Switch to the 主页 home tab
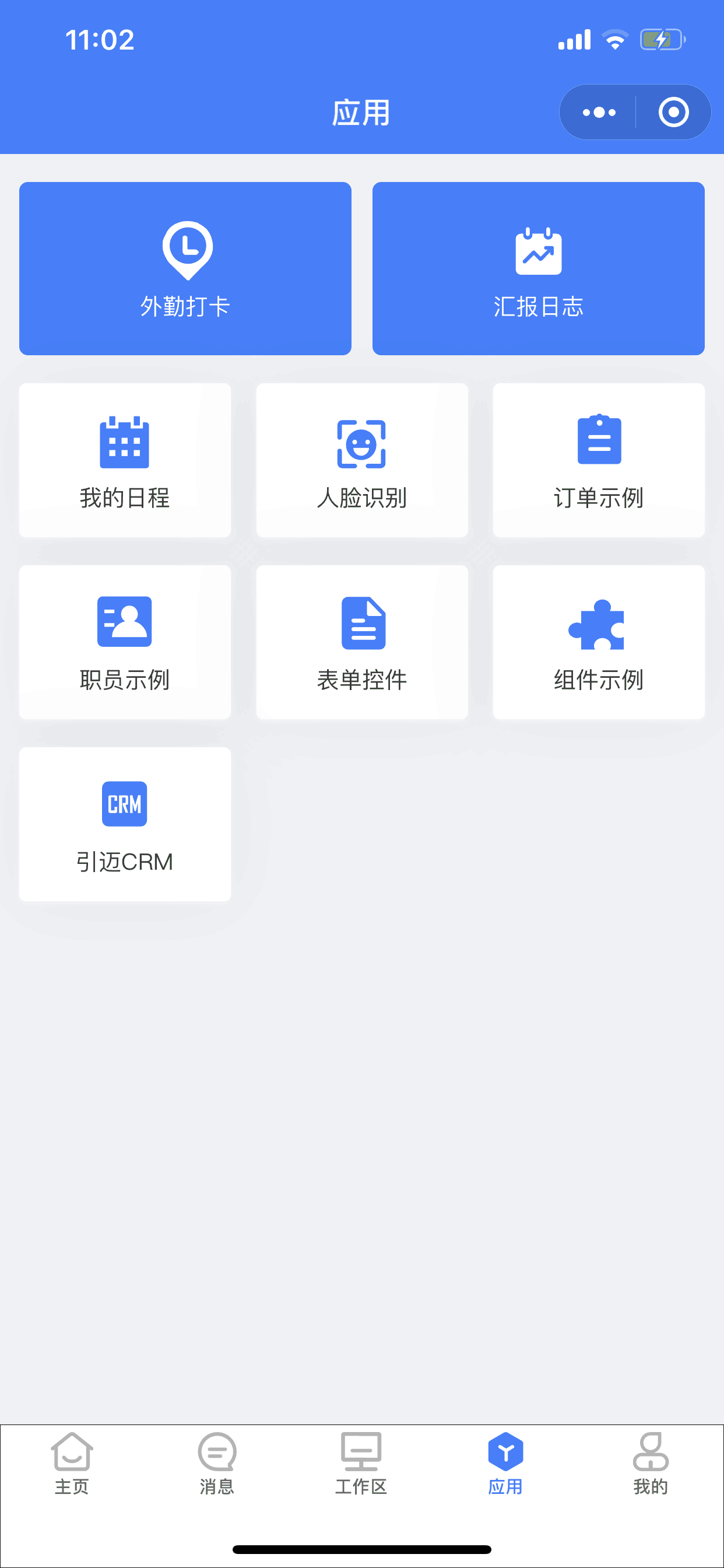Viewport: 724px width, 1568px height. [x=72, y=1467]
